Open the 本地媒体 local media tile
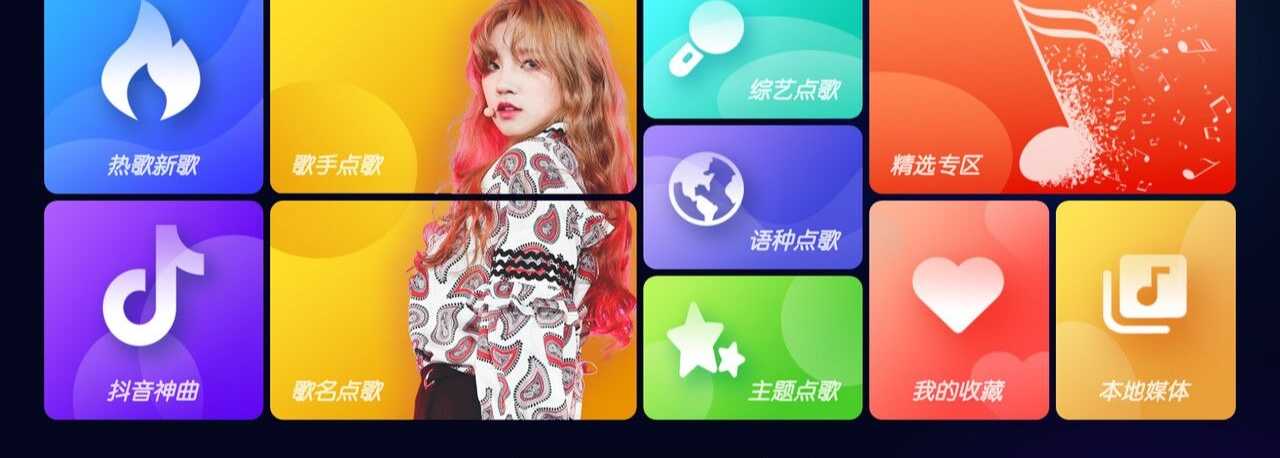Screen dimensions: 1280x458 point(1145,310)
